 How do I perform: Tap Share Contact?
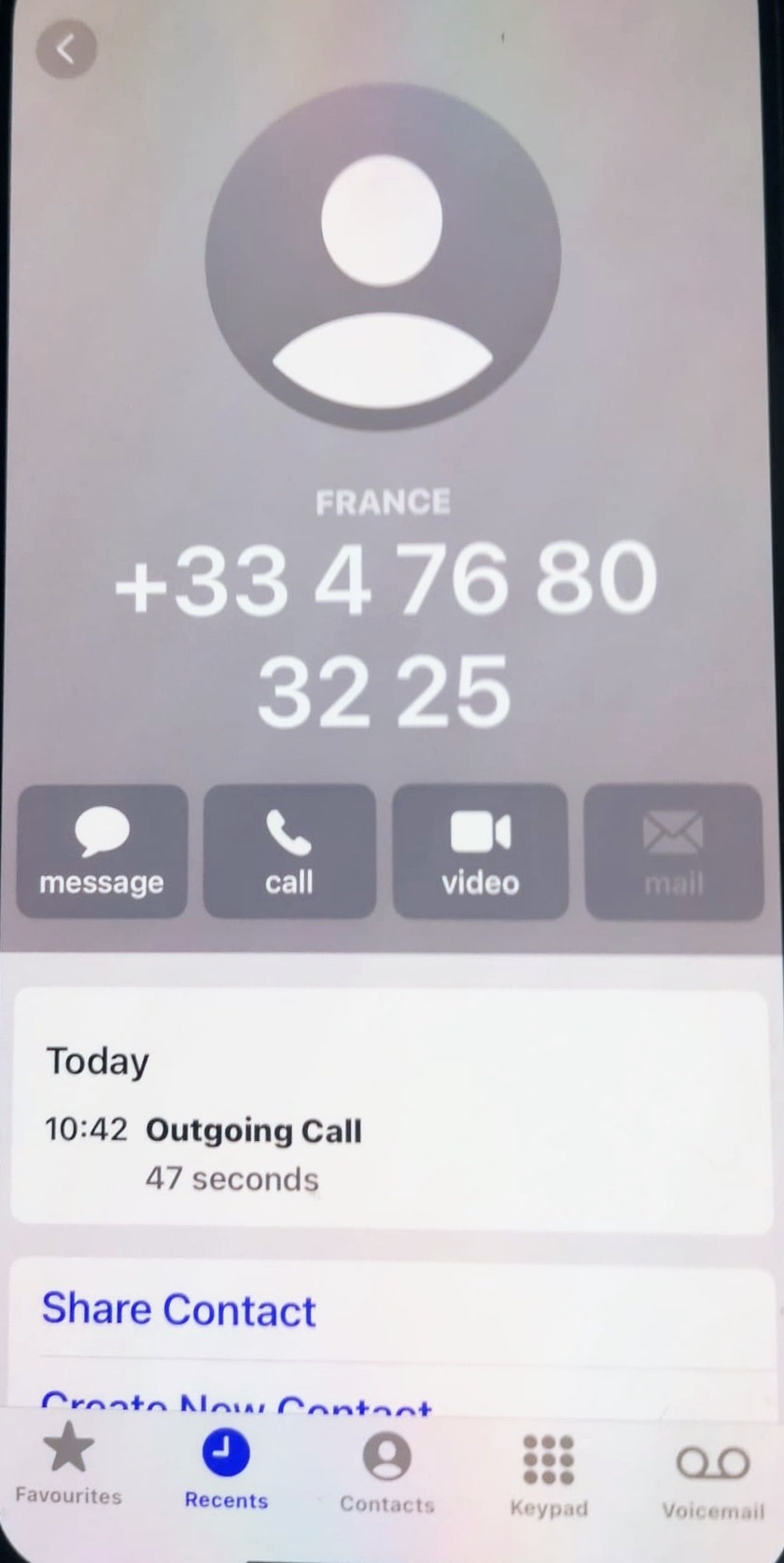click(x=179, y=1309)
